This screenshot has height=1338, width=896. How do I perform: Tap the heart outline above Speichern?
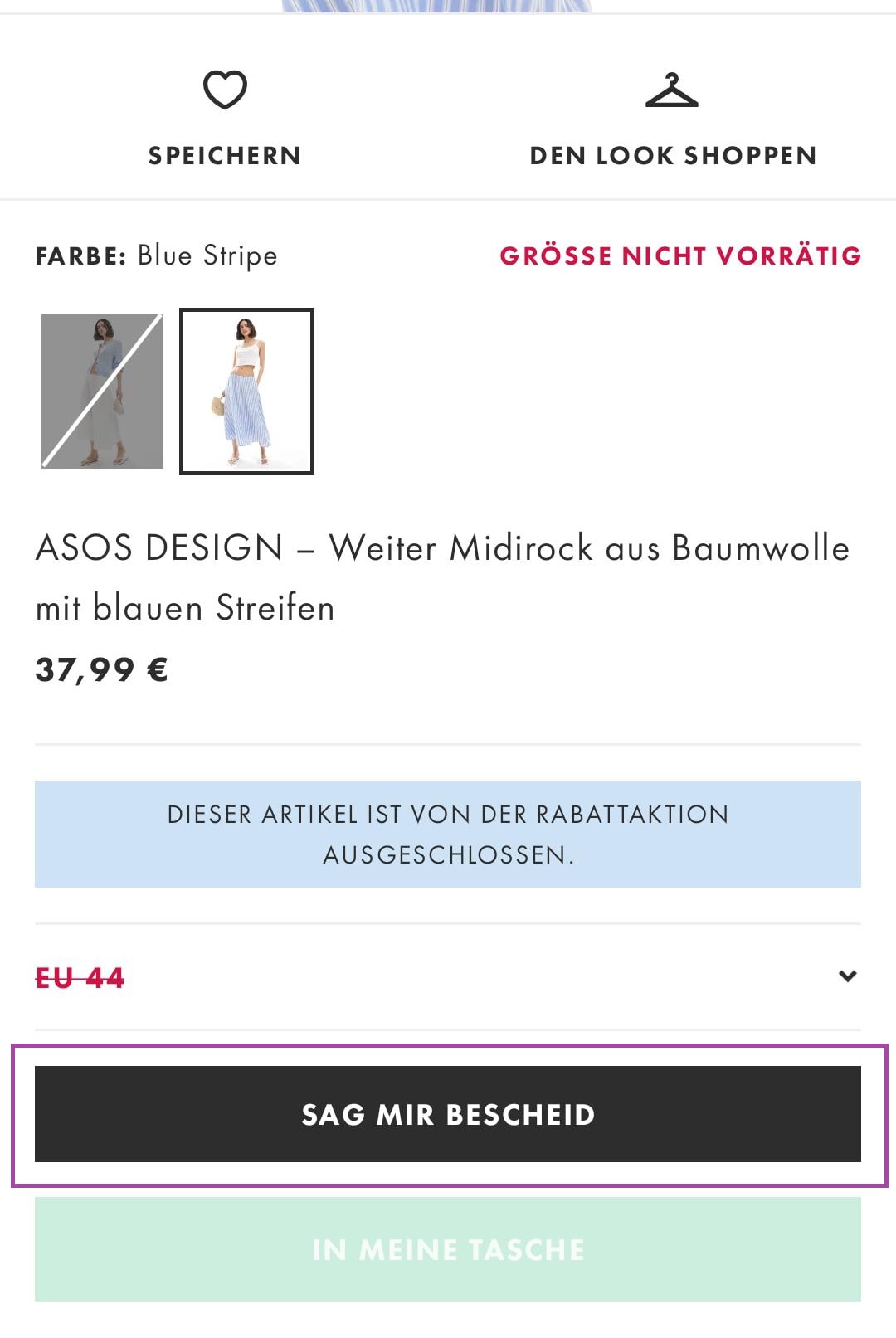click(x=224, y=89)
